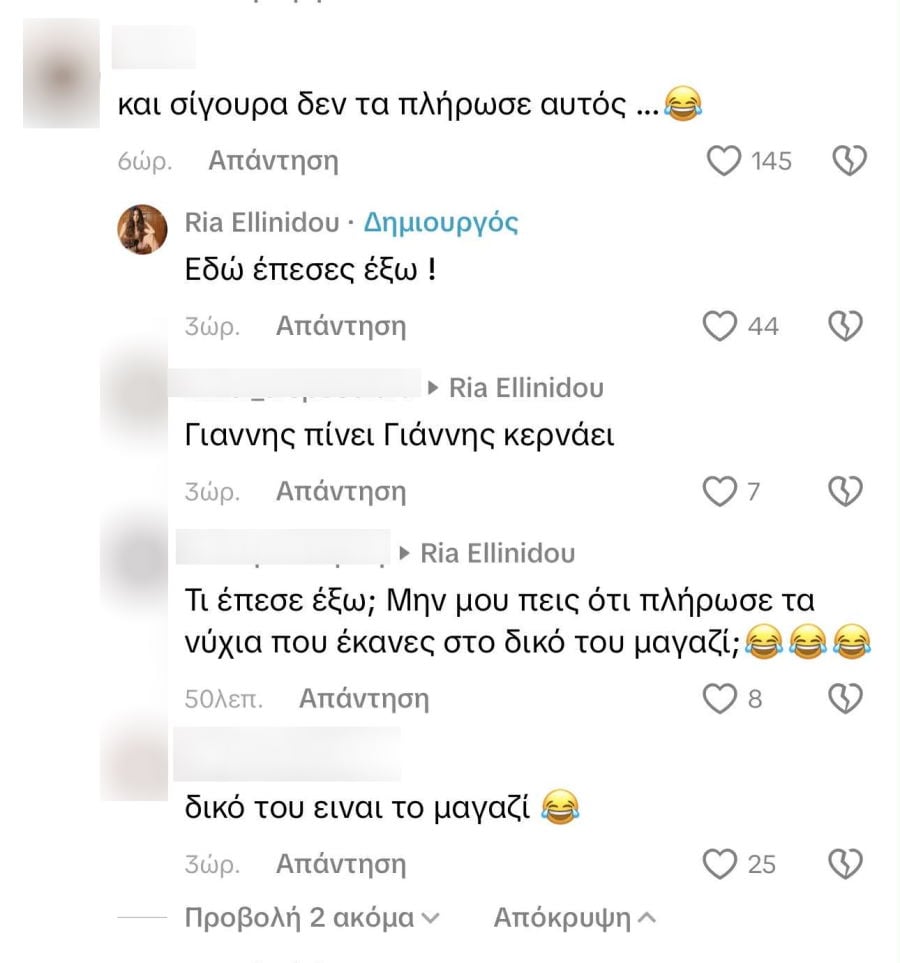The image size is (900, 963).
Task: Dislike the comment 'και σίγουρα δεν τα πλήρωσε αυτός'
Action: point(849,161)
